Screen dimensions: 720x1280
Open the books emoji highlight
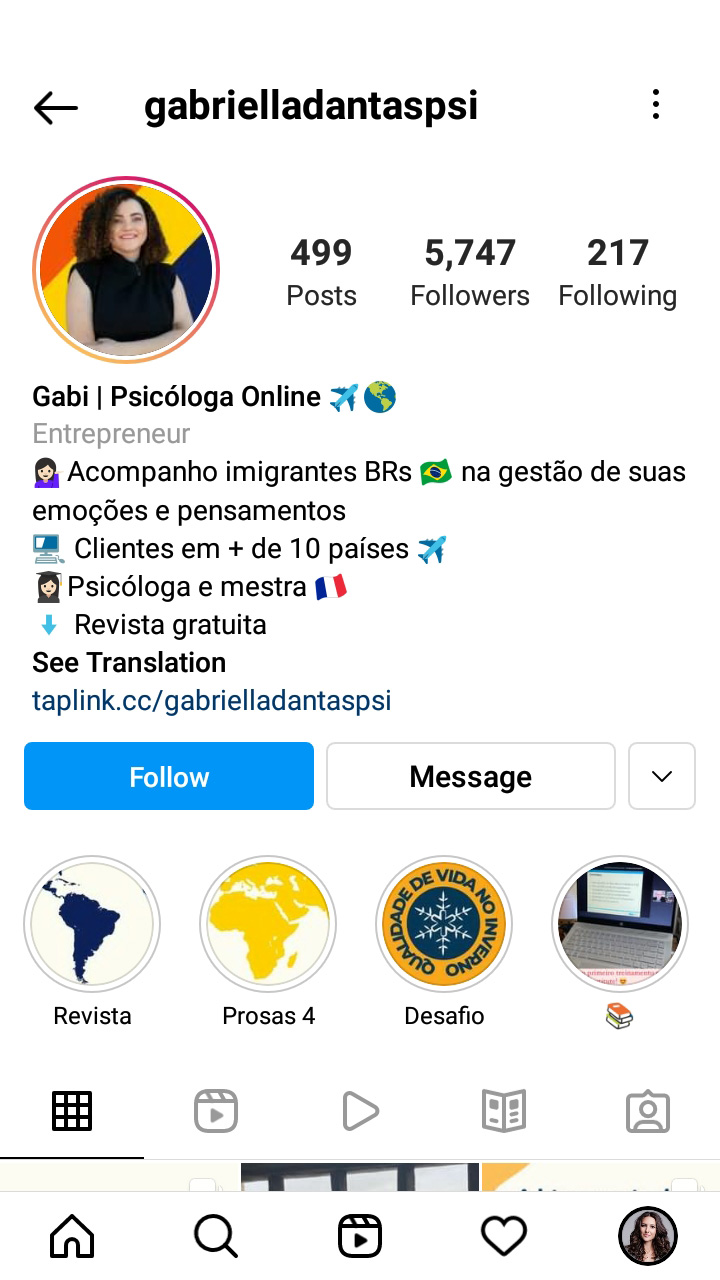coord(620,924)
